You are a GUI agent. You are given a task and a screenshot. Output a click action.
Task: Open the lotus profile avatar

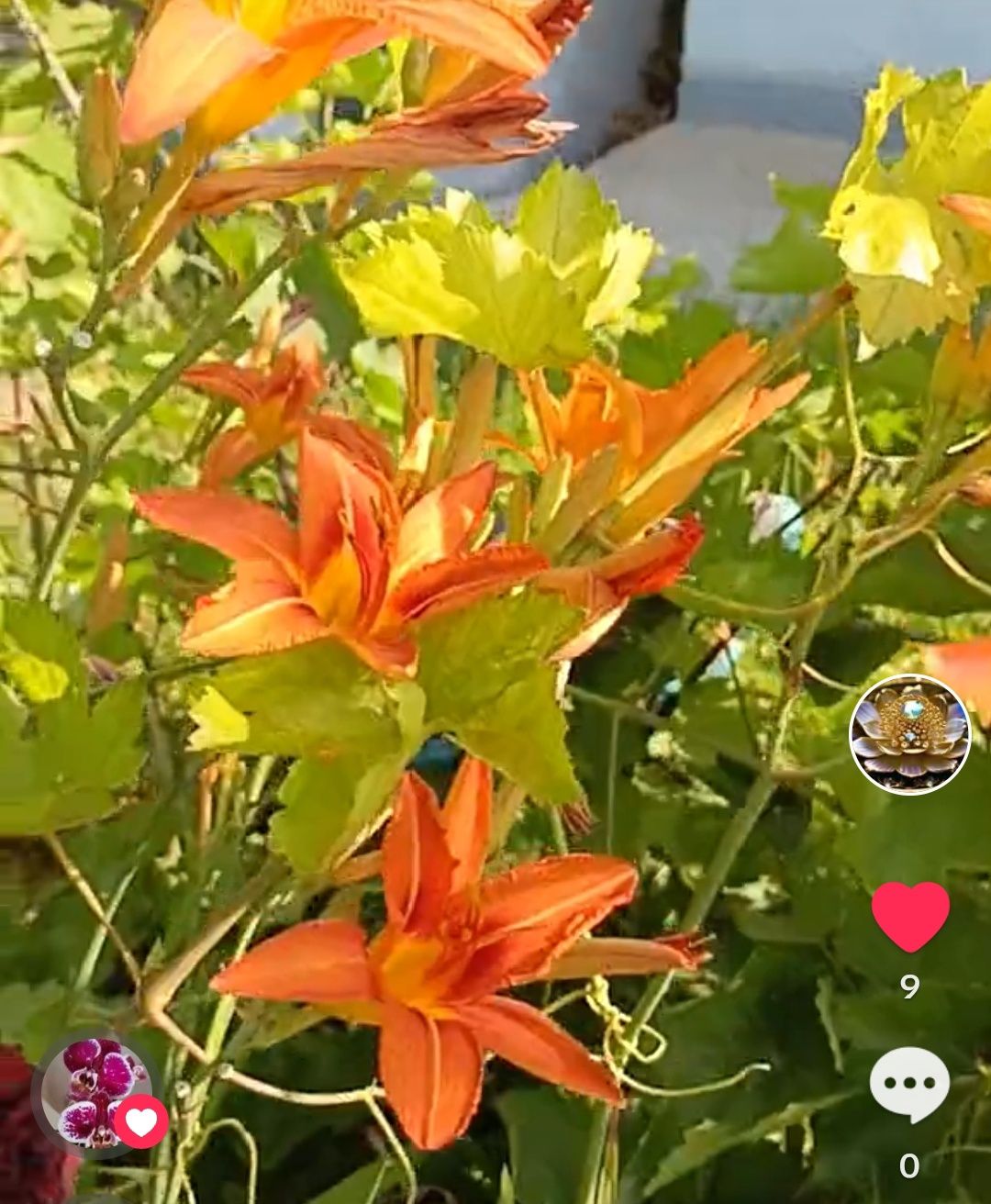(909, 734)
